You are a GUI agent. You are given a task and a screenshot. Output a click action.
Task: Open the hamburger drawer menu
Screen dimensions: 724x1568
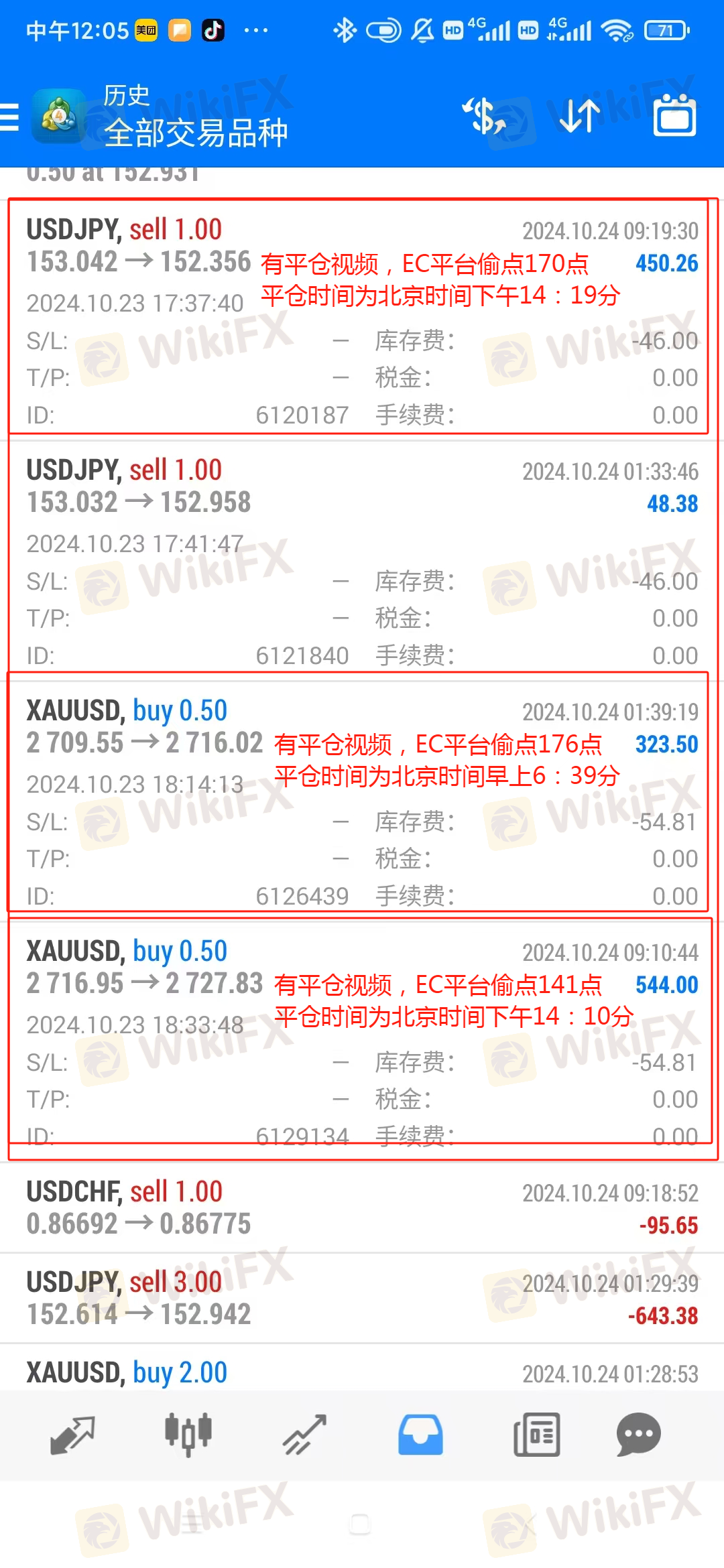tap(9, 117)
